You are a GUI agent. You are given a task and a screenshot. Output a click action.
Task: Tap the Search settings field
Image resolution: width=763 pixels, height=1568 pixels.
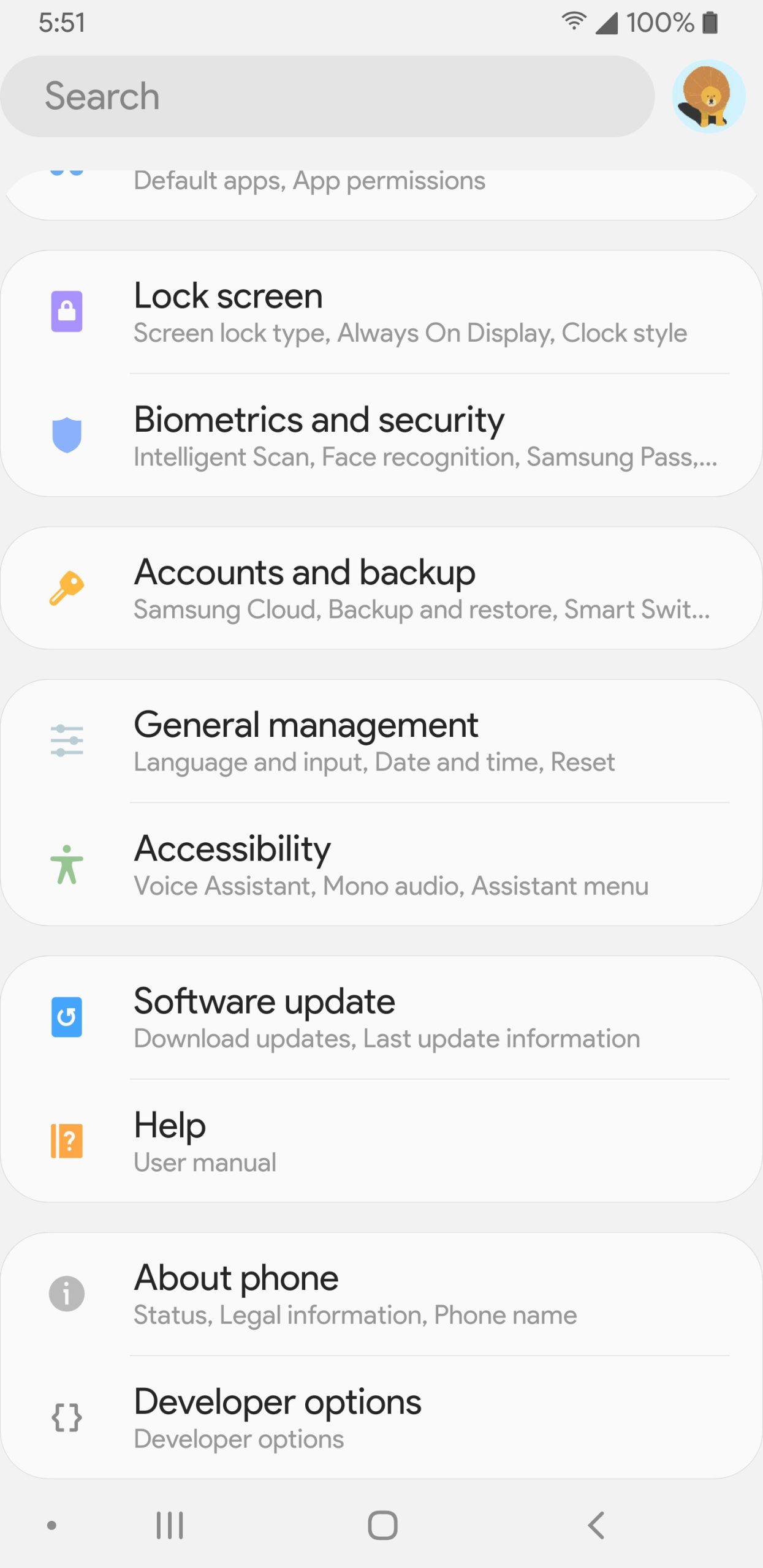[x=328, y=96]
